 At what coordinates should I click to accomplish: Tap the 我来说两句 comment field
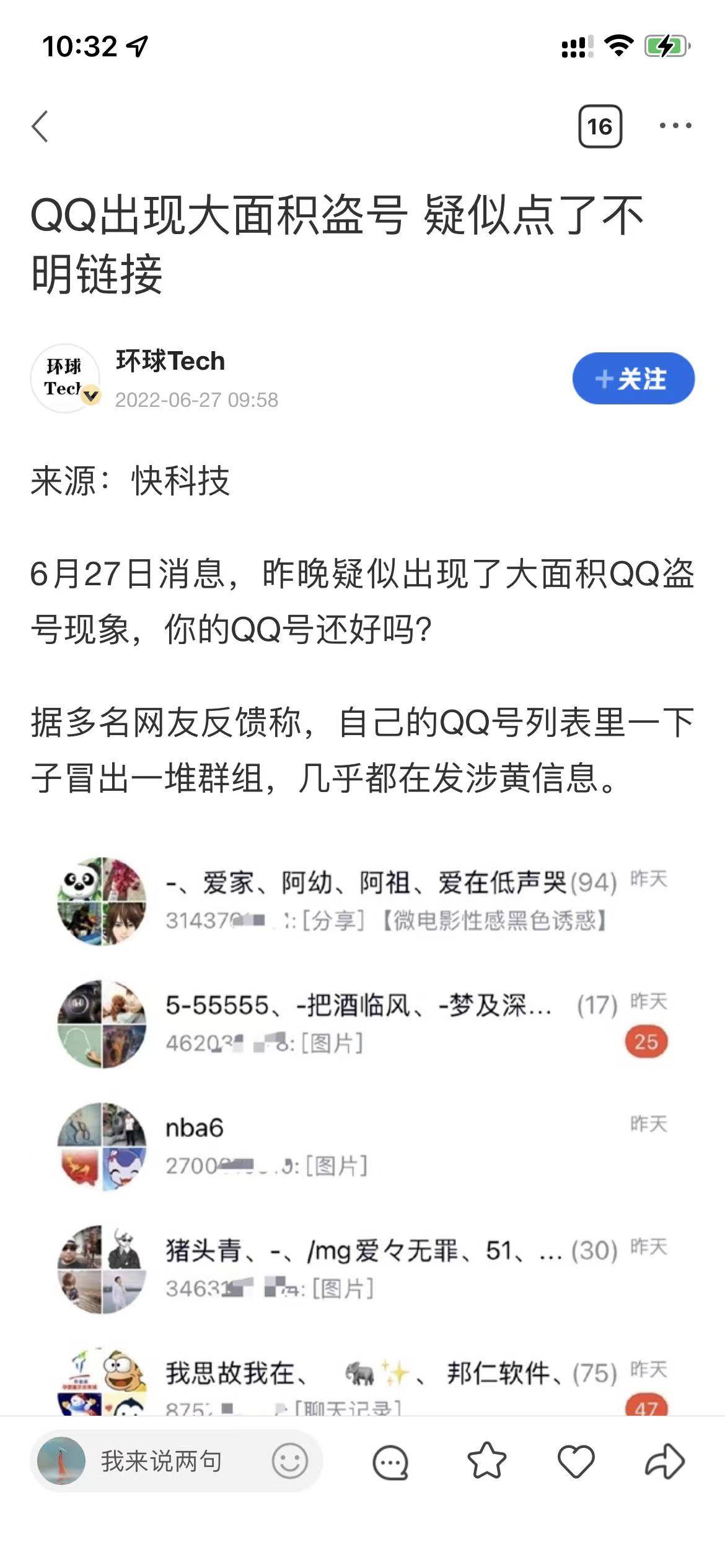point(161,1461)
